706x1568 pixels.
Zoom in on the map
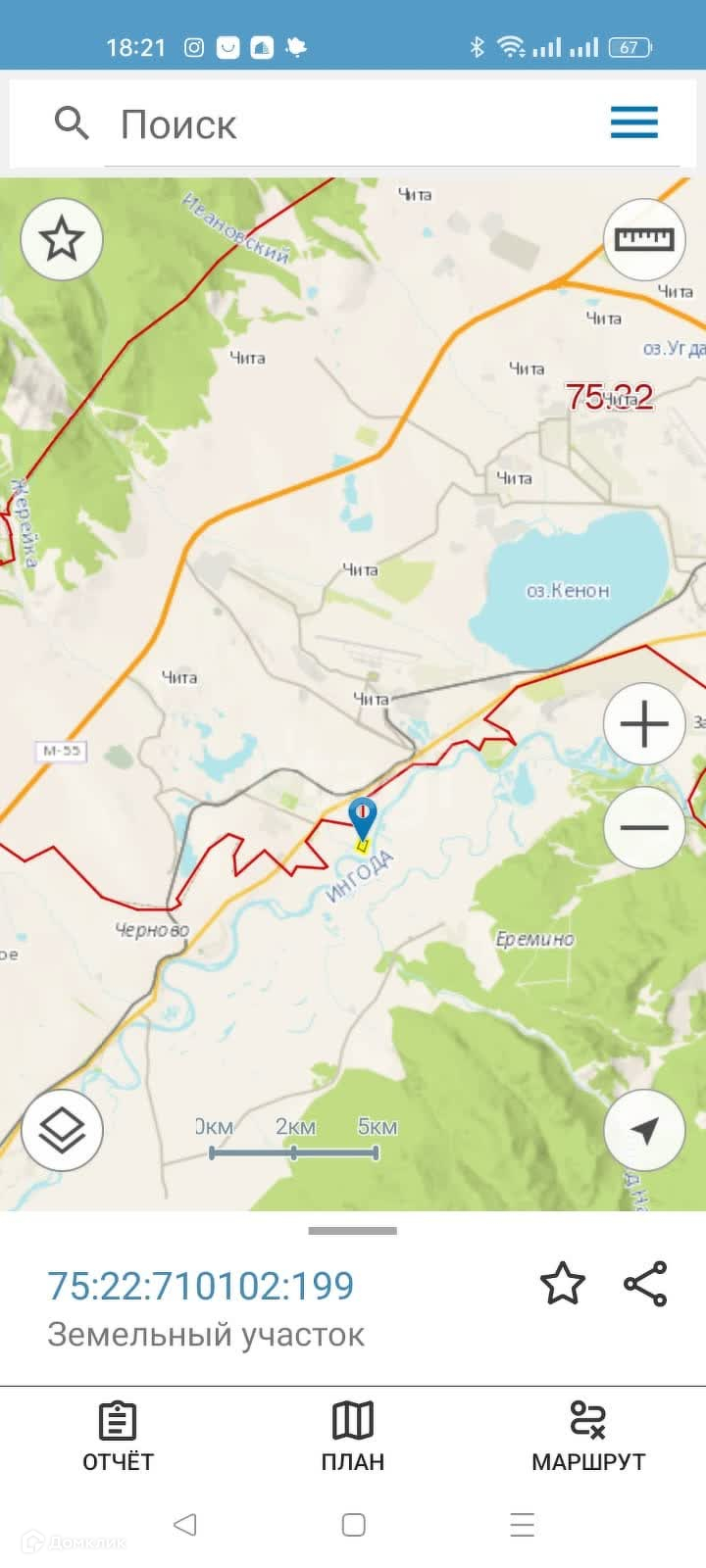643,725
